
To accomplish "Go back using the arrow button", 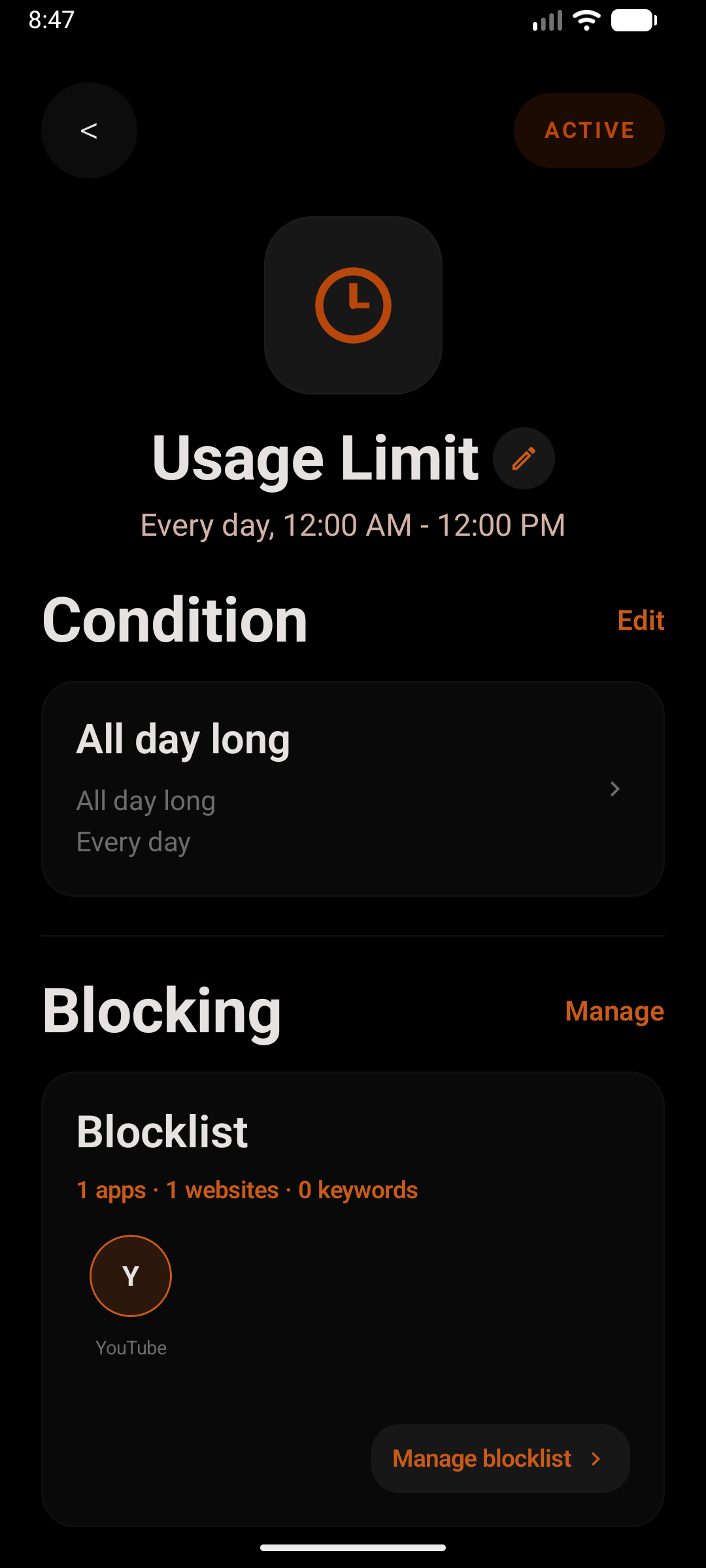I will point(89,131).
